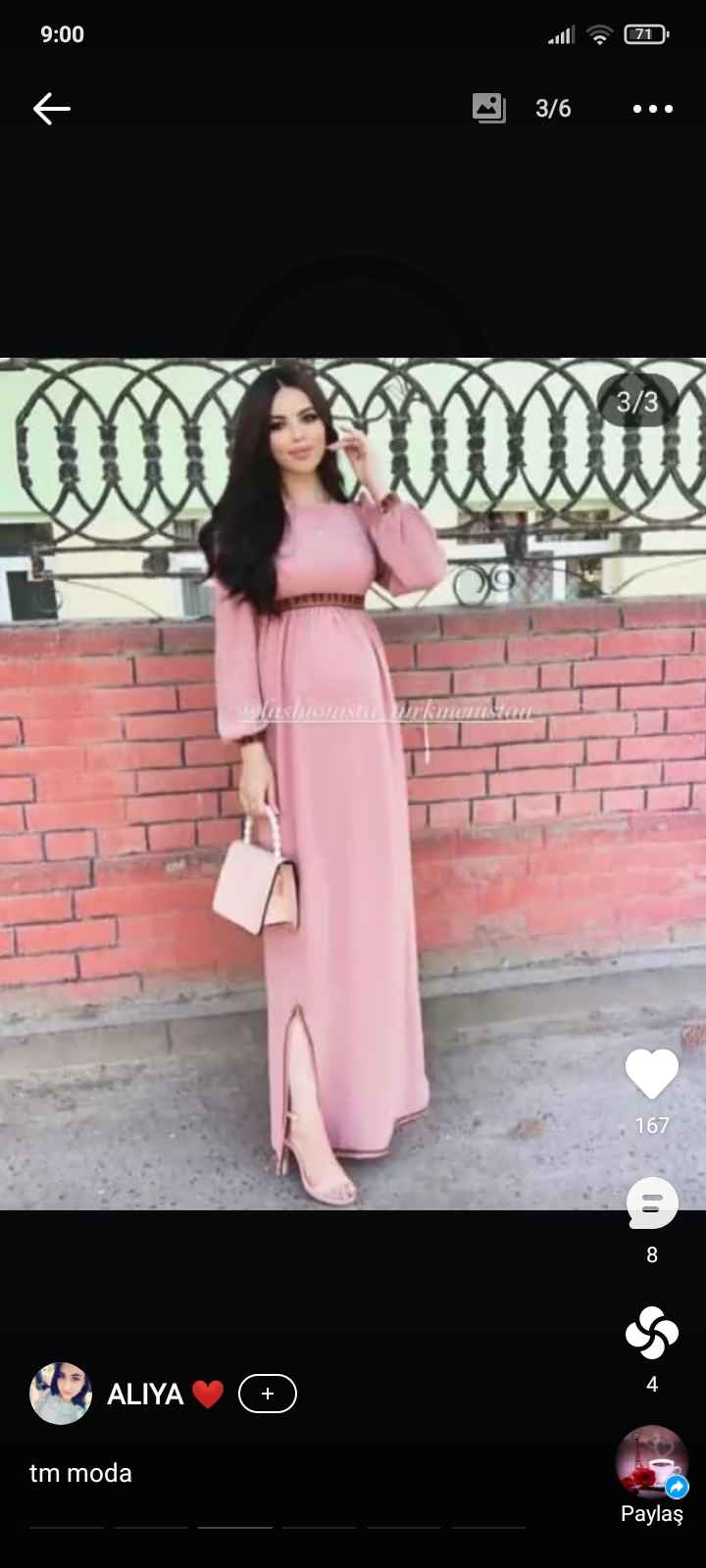Open the photo gallery icon
706x1568 pixels.
click(x=488, y=108)
